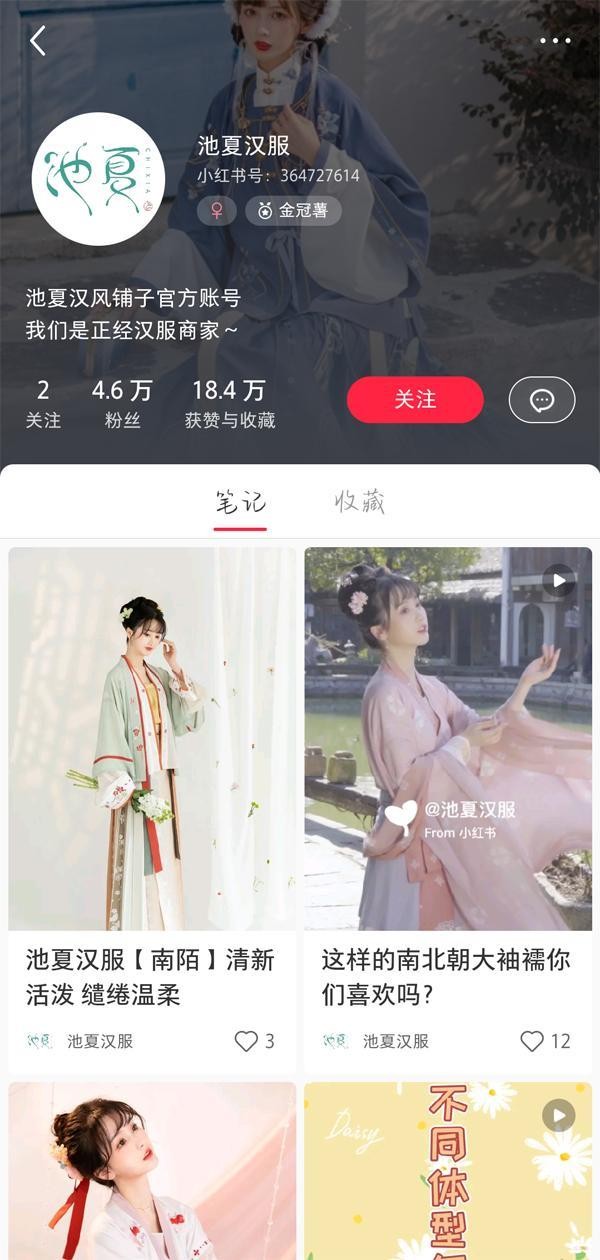
Task: Tap the 金冠薯 badge chip
Action: (293, 211)
